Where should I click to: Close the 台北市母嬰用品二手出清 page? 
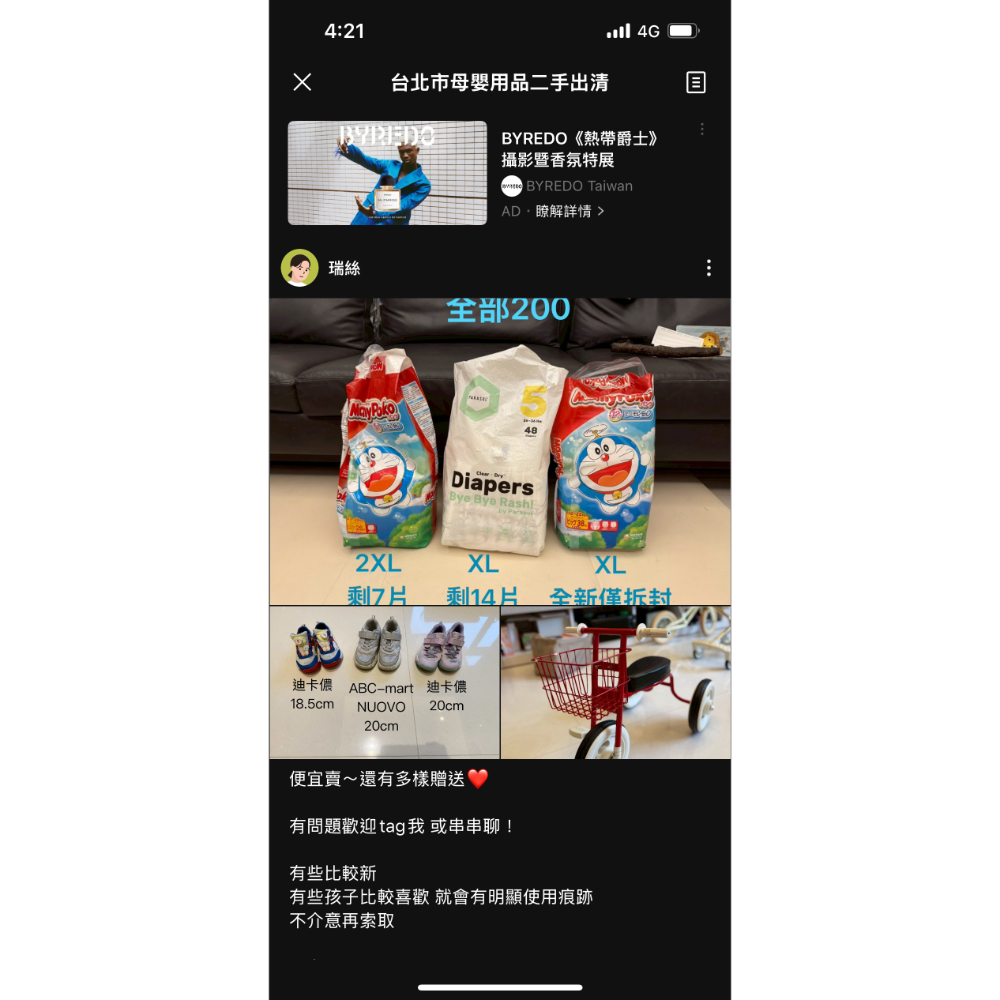302,82
